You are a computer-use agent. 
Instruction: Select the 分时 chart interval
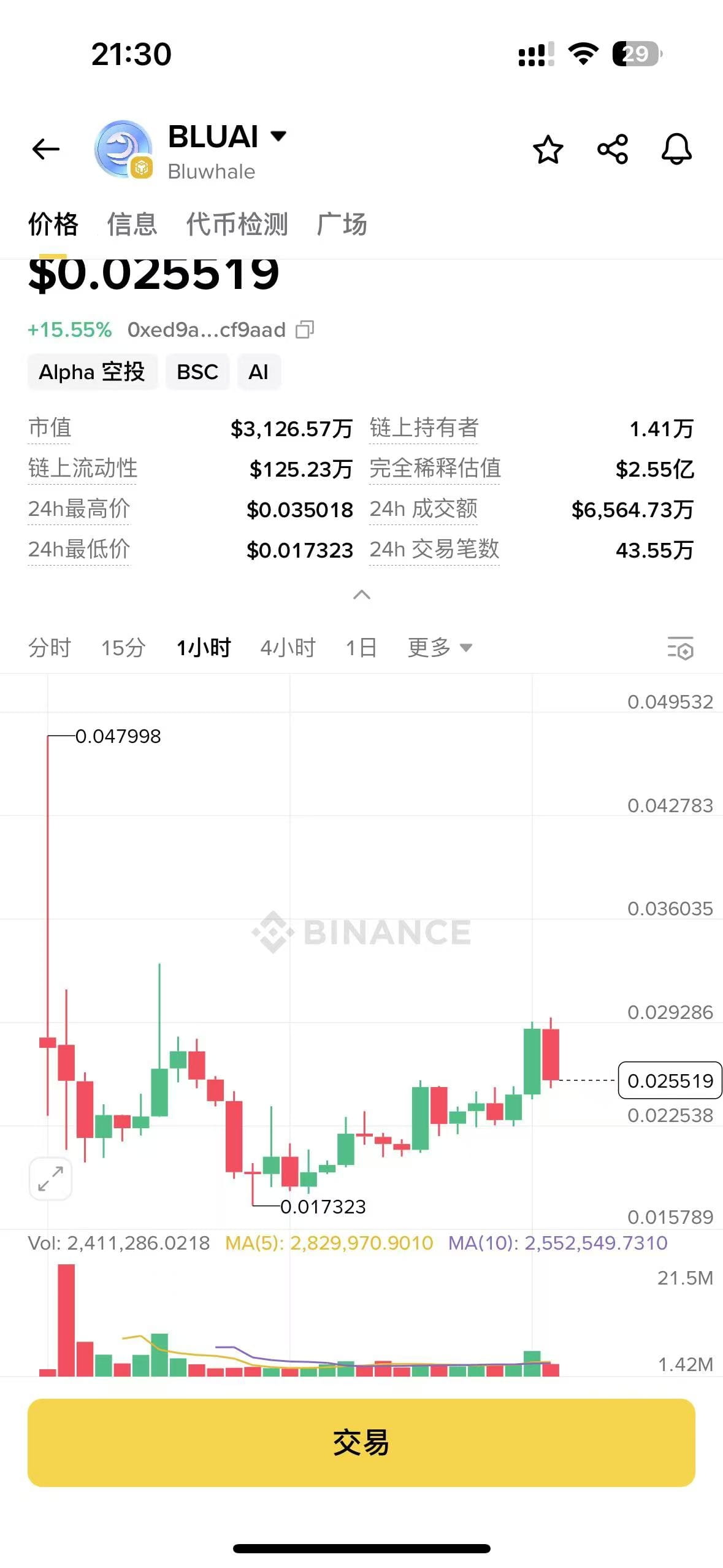click(x=50, y=648)
